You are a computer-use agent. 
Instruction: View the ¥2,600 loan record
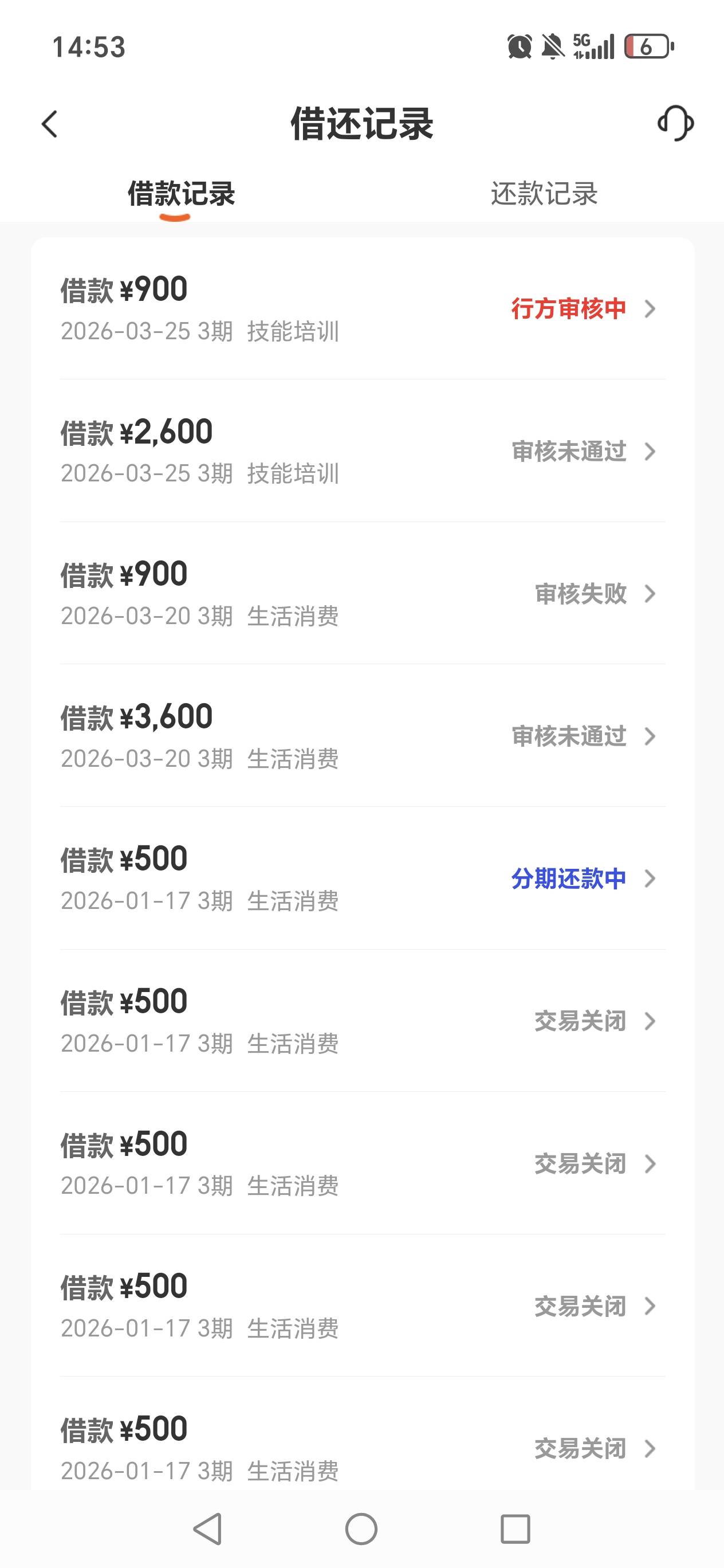coord(363,451)
